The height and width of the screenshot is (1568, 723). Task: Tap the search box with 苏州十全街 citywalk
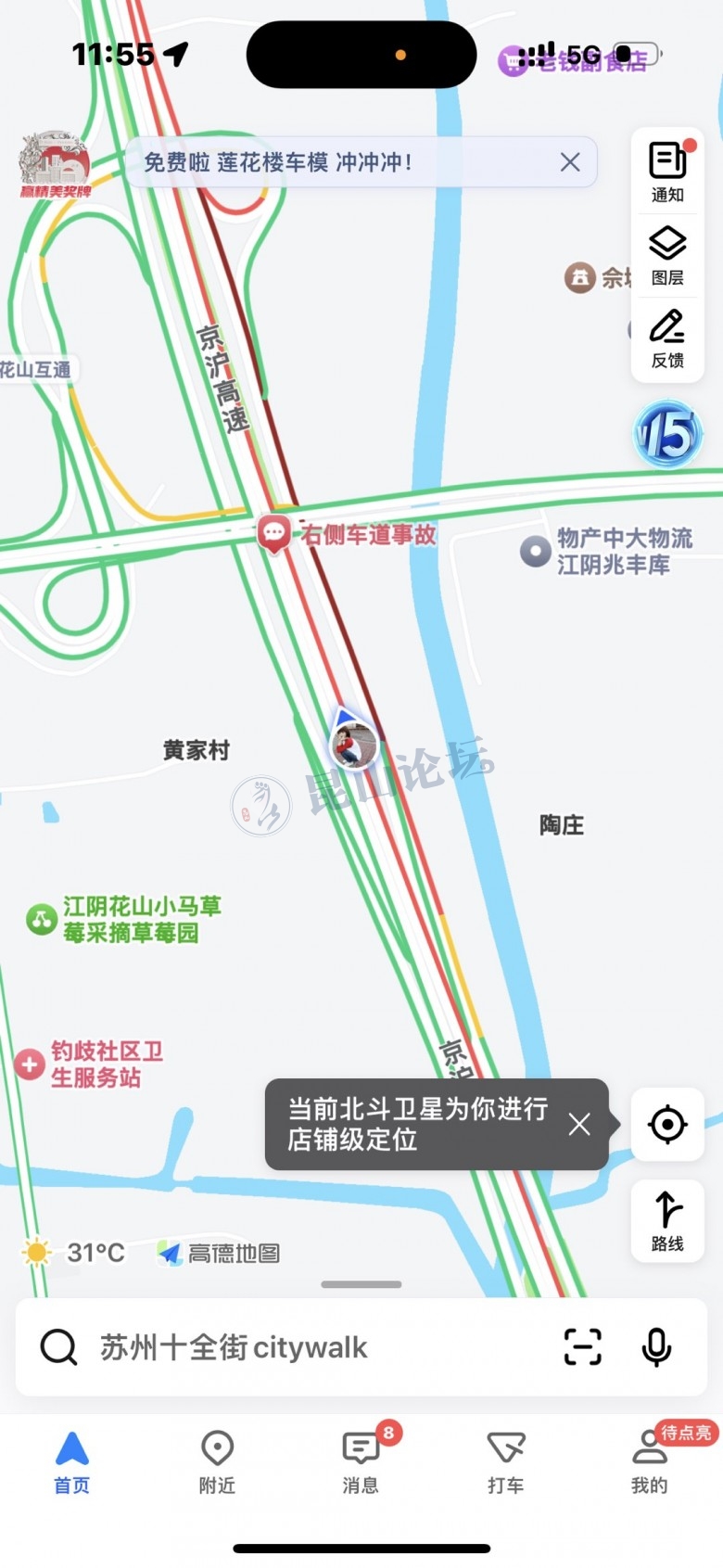click(x=278, y=1347)
